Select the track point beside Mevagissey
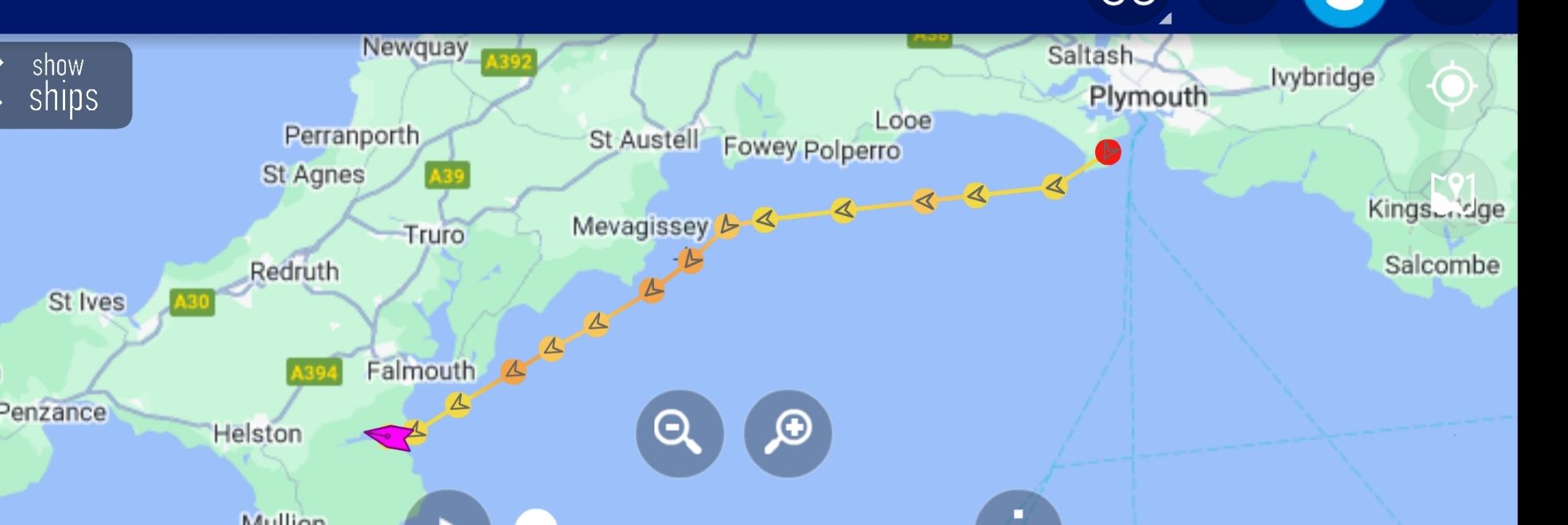Image resolution: width=1568 pixels, height=525 pixels. pyautogui.click(x=726, y=226)
